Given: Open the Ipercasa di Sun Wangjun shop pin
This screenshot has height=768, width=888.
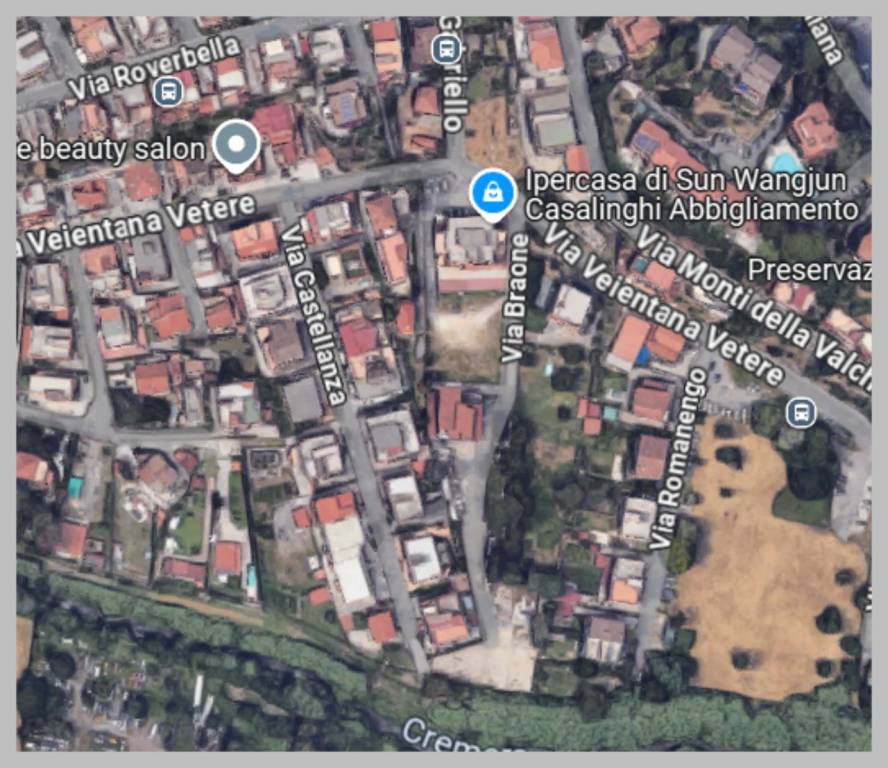Looking at the screenshot, I should (491, 191).
